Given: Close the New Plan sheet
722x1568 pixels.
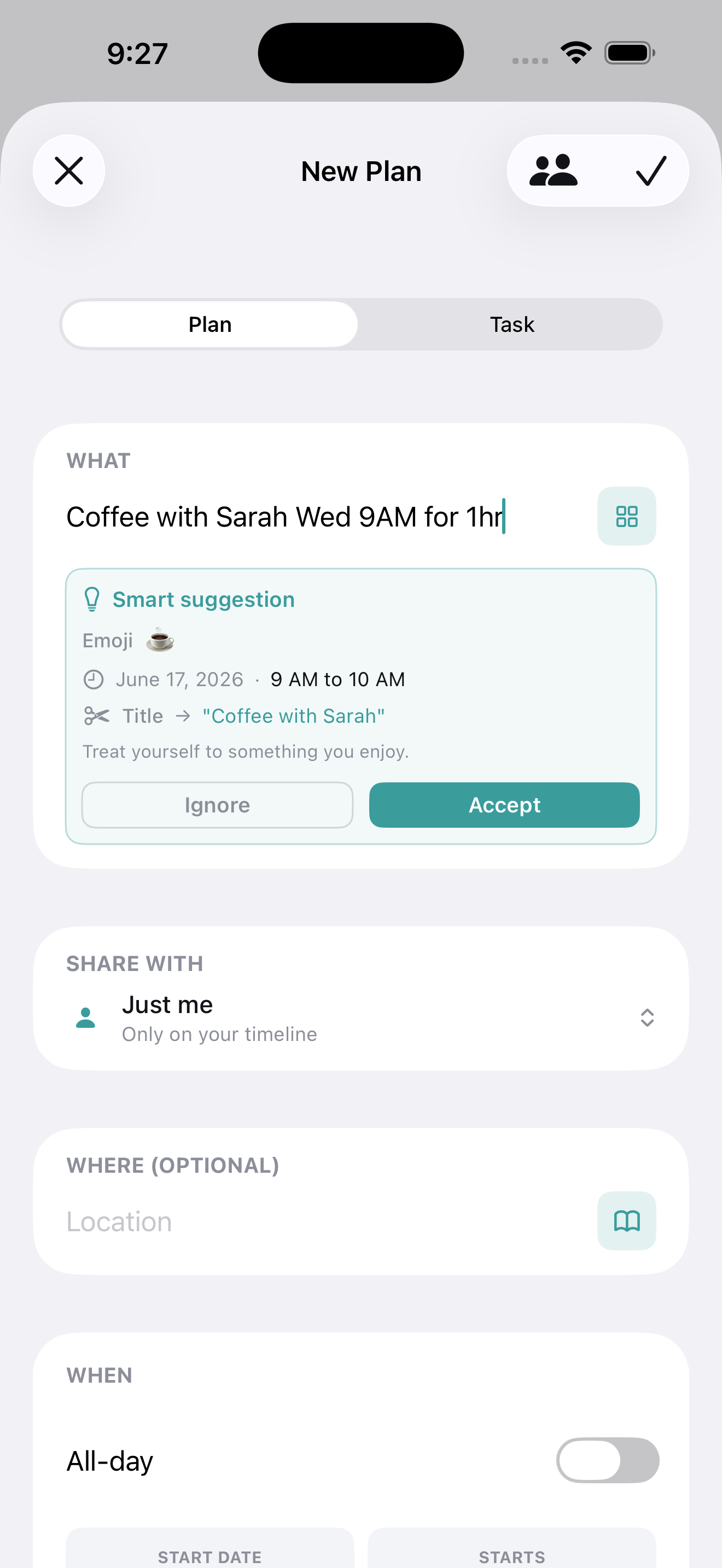Looking at the screenshot, I should point(69,171).
